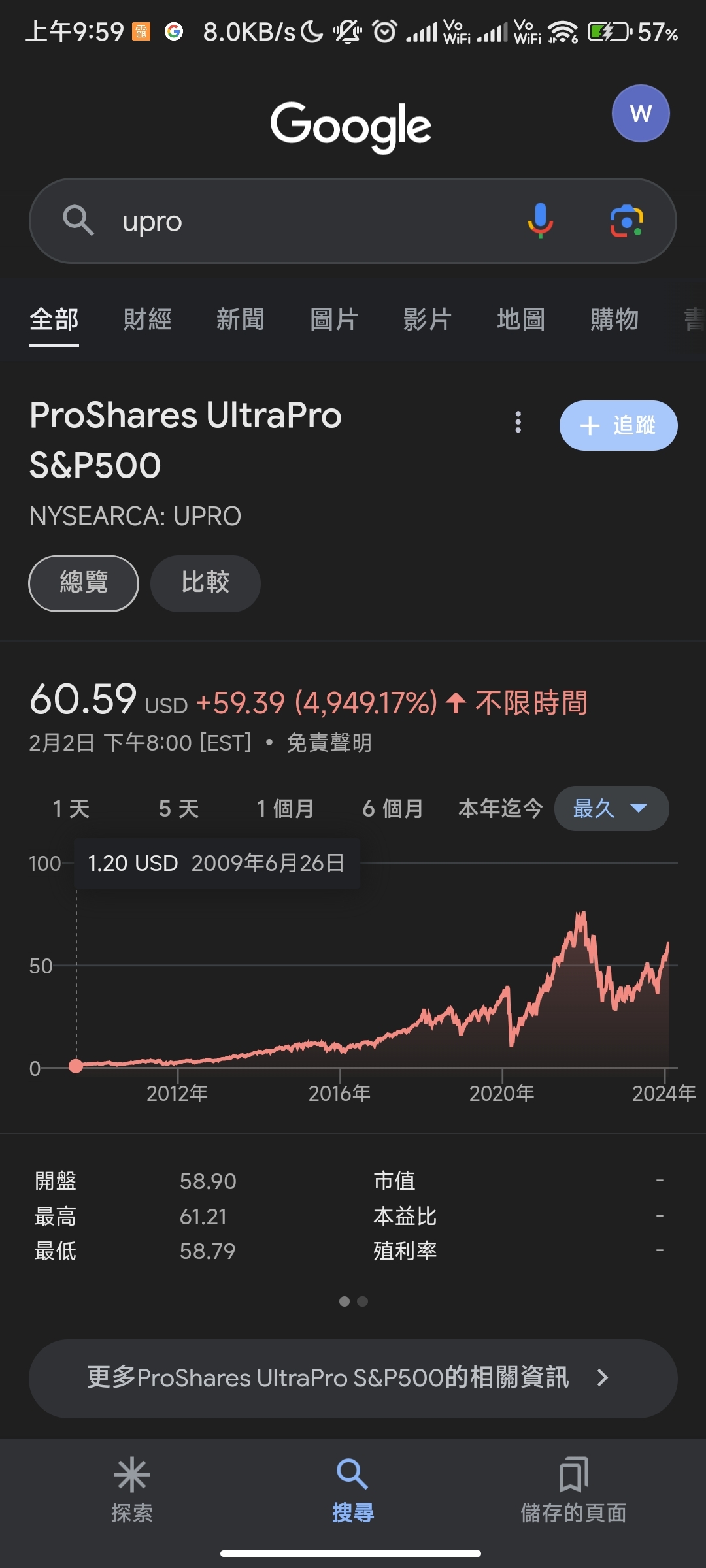Tap the search box containing upro
Screen dimensions: 706x1568
[x=353, y=221]
